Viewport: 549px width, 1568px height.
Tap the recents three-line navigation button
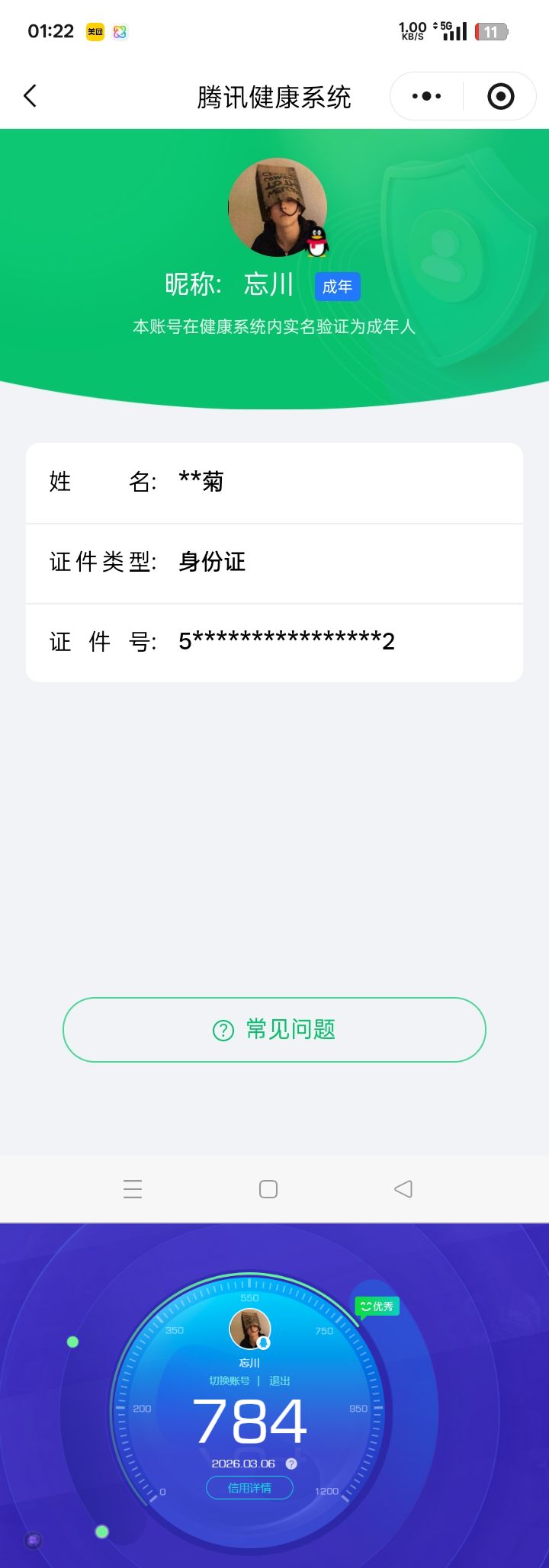tap(133, 1188)
